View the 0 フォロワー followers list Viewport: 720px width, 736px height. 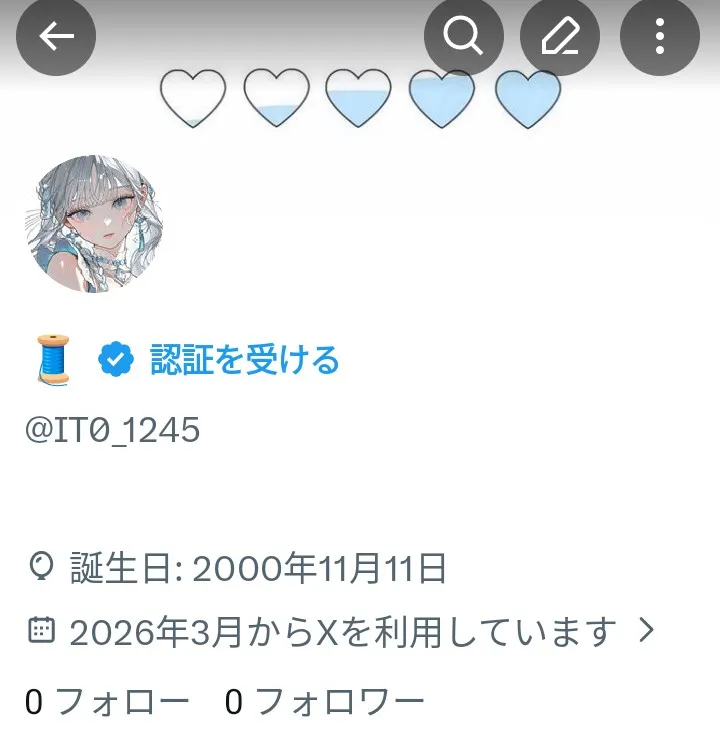325,702
